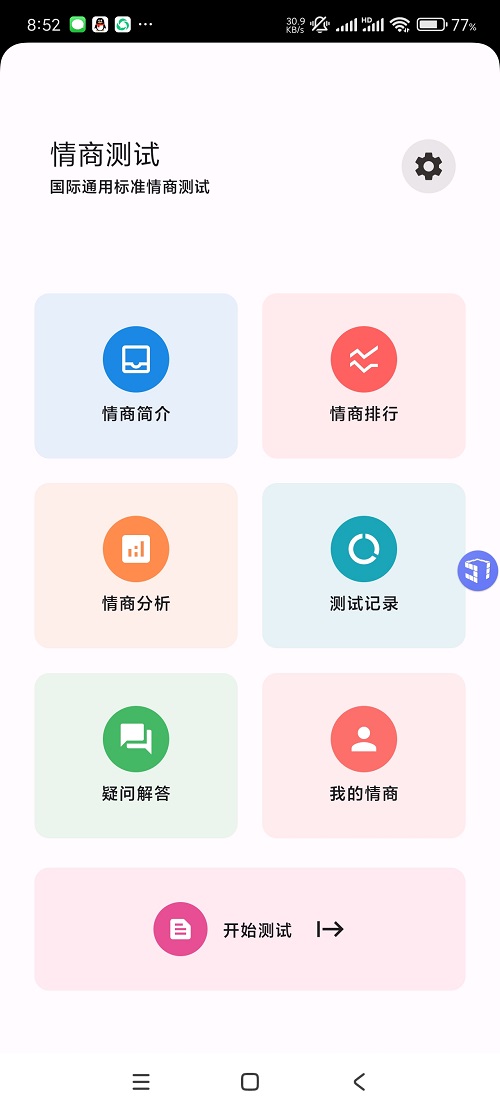
Task: Open the 疑问解答 FAQ card
Action: [136, 755]
